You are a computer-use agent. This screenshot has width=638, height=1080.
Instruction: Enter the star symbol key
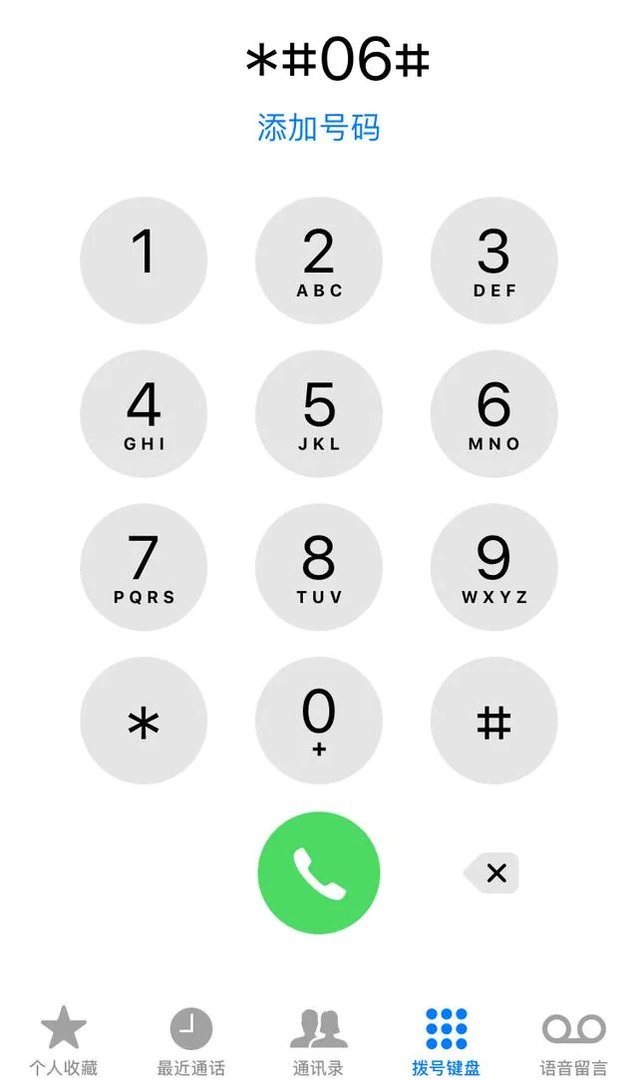coord(143,721)
